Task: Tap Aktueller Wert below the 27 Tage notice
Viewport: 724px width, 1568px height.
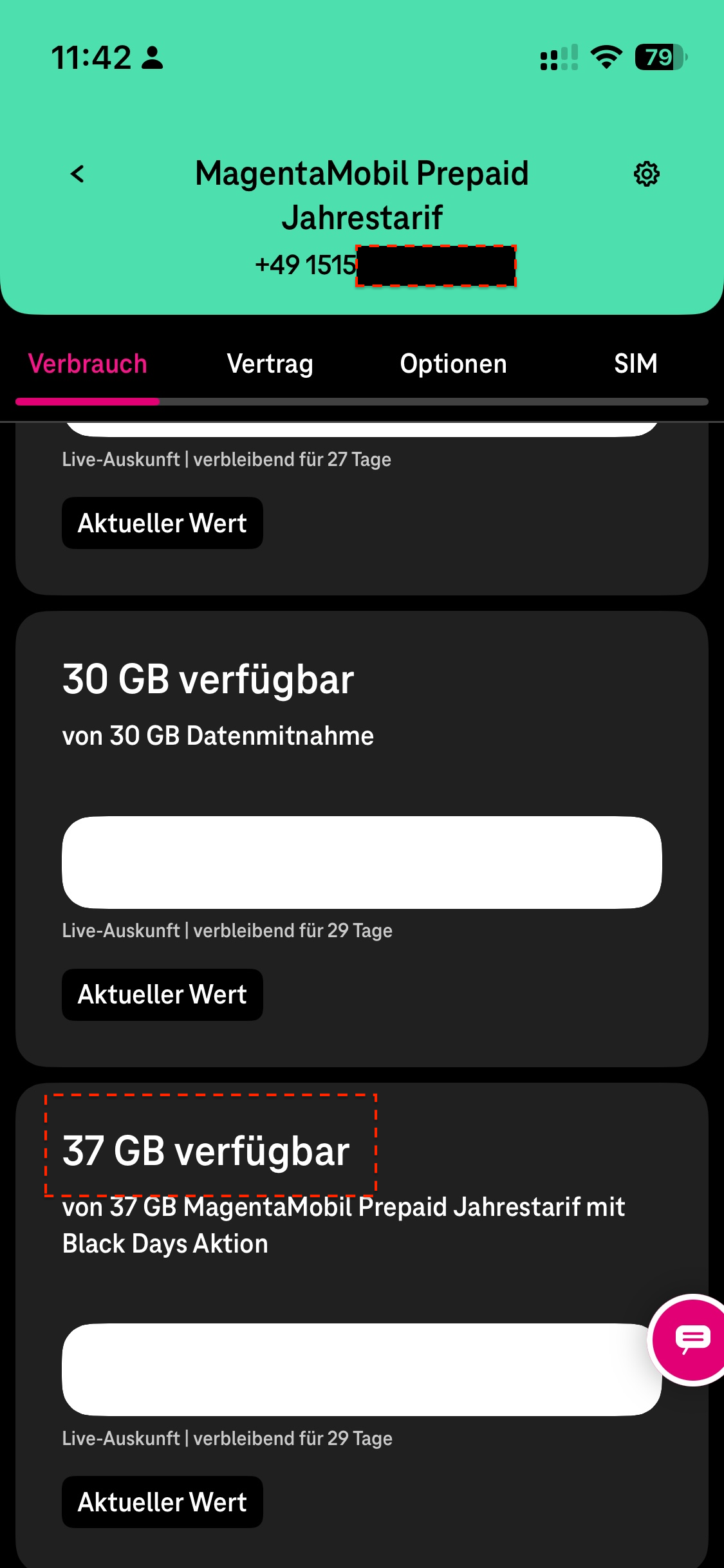Action: coord(162,523)
